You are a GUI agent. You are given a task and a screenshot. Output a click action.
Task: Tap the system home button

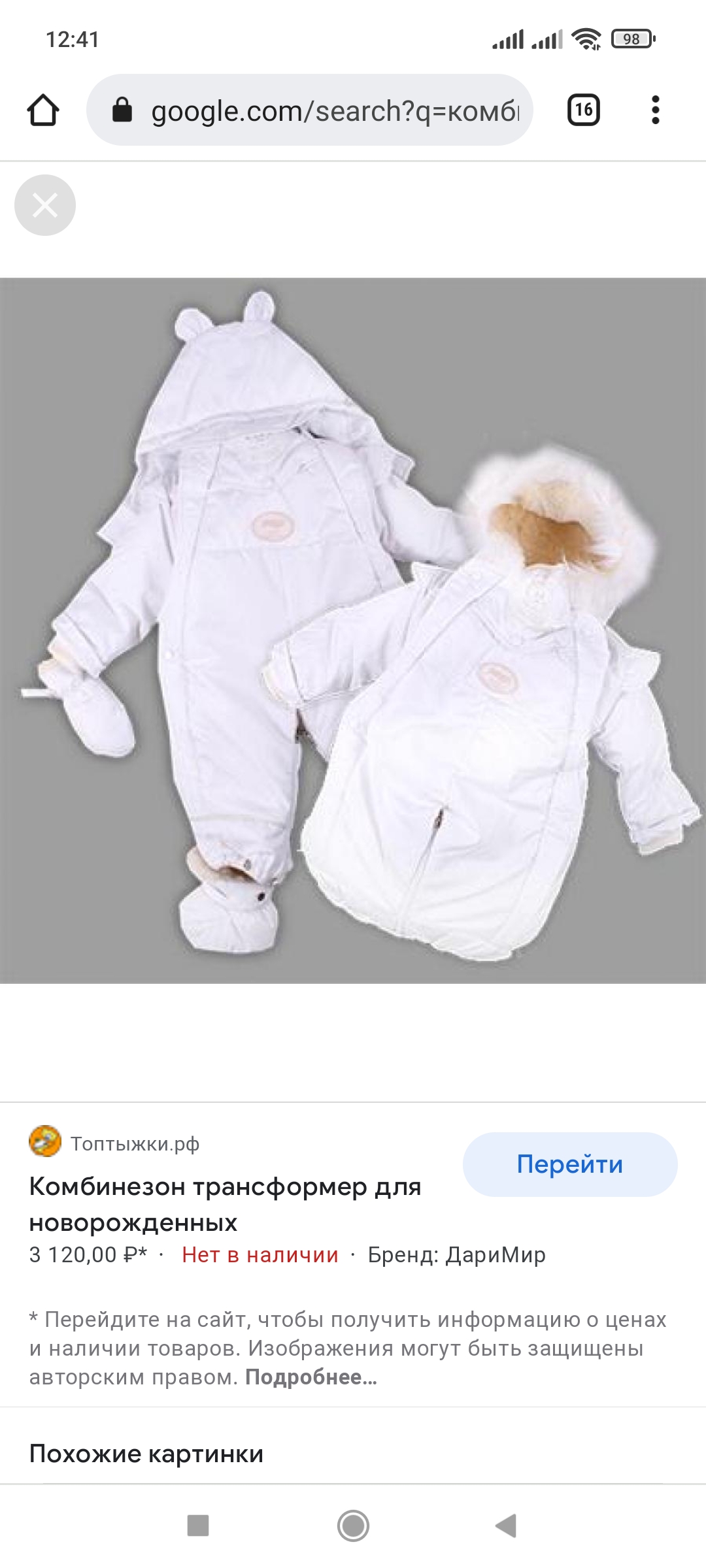(x=353, y=1526)
